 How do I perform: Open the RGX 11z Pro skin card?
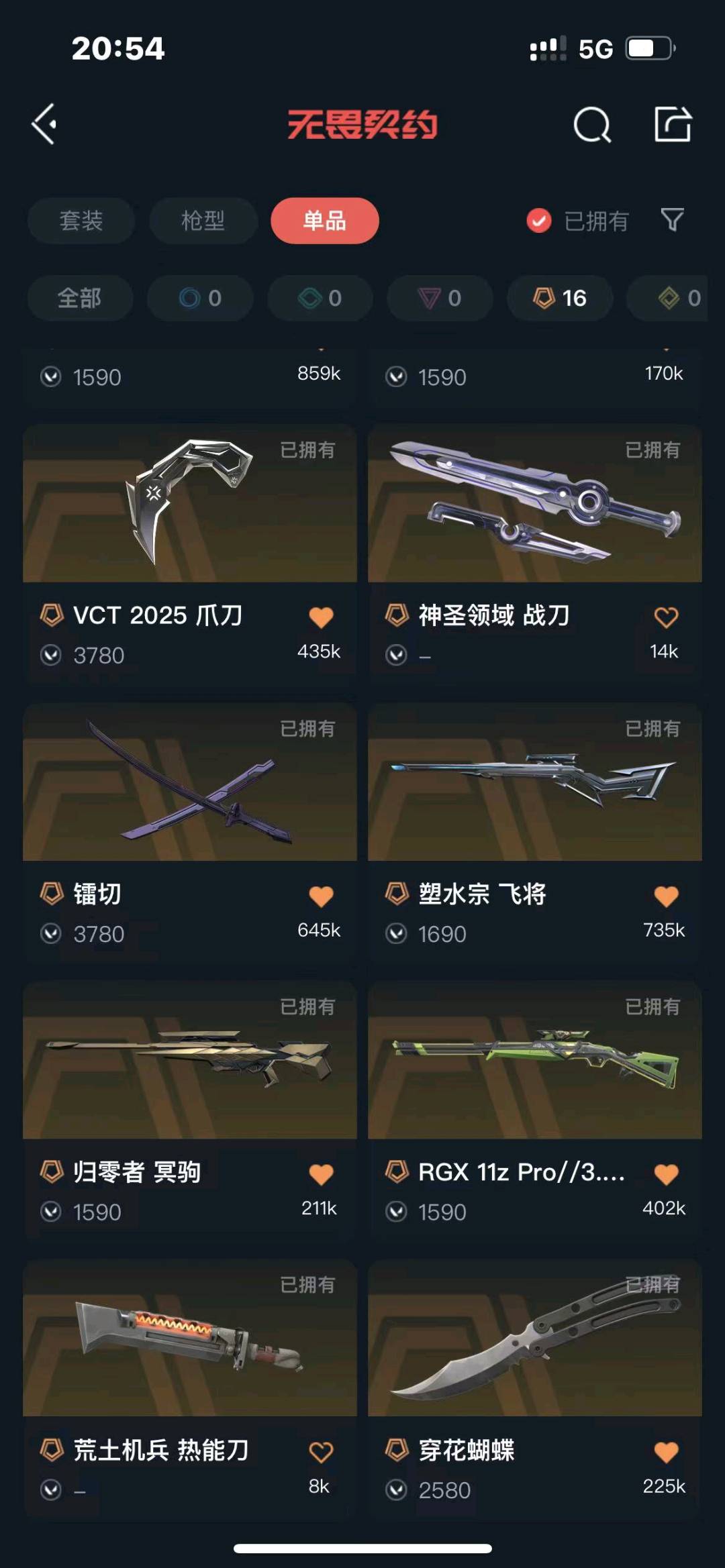(535, 1110)
